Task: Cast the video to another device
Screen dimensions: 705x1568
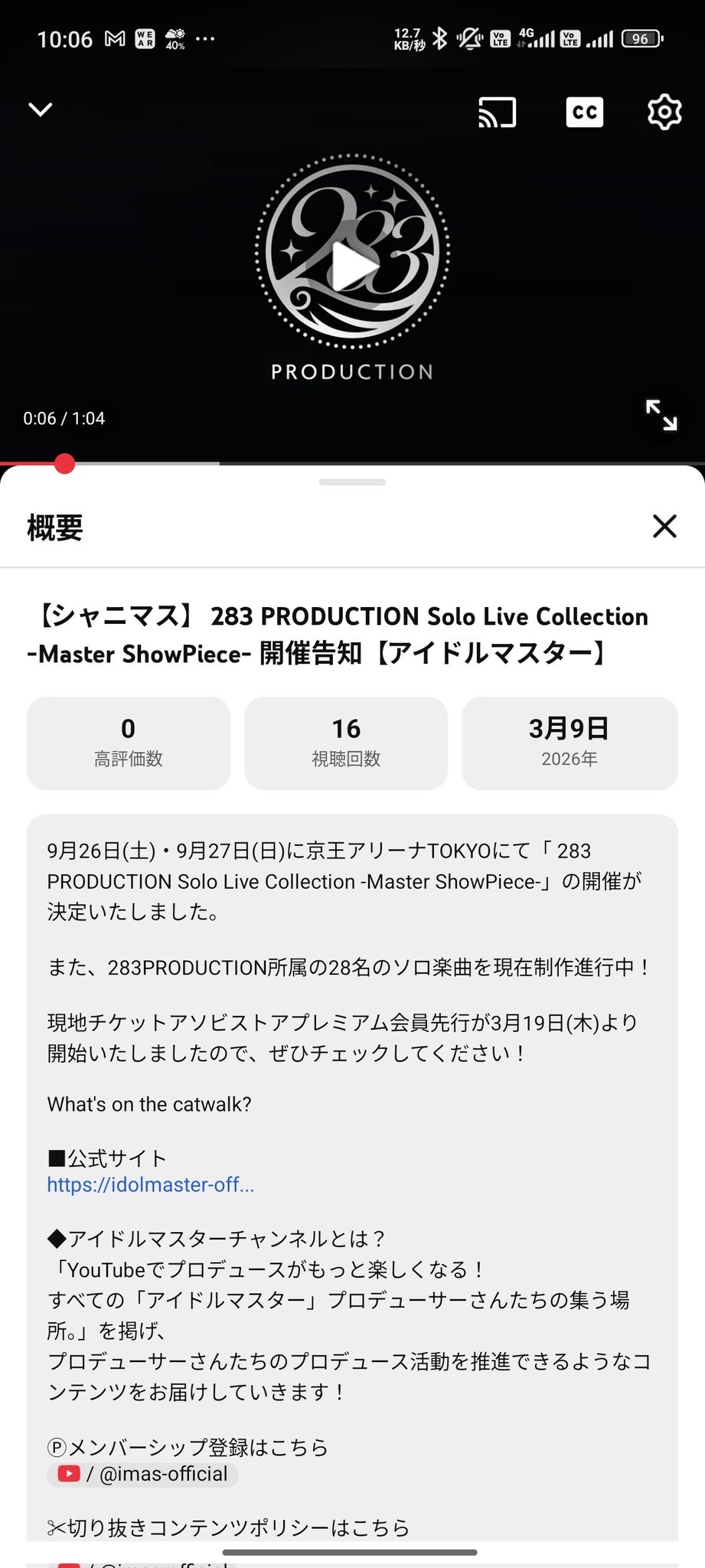Action: point(497,113)
